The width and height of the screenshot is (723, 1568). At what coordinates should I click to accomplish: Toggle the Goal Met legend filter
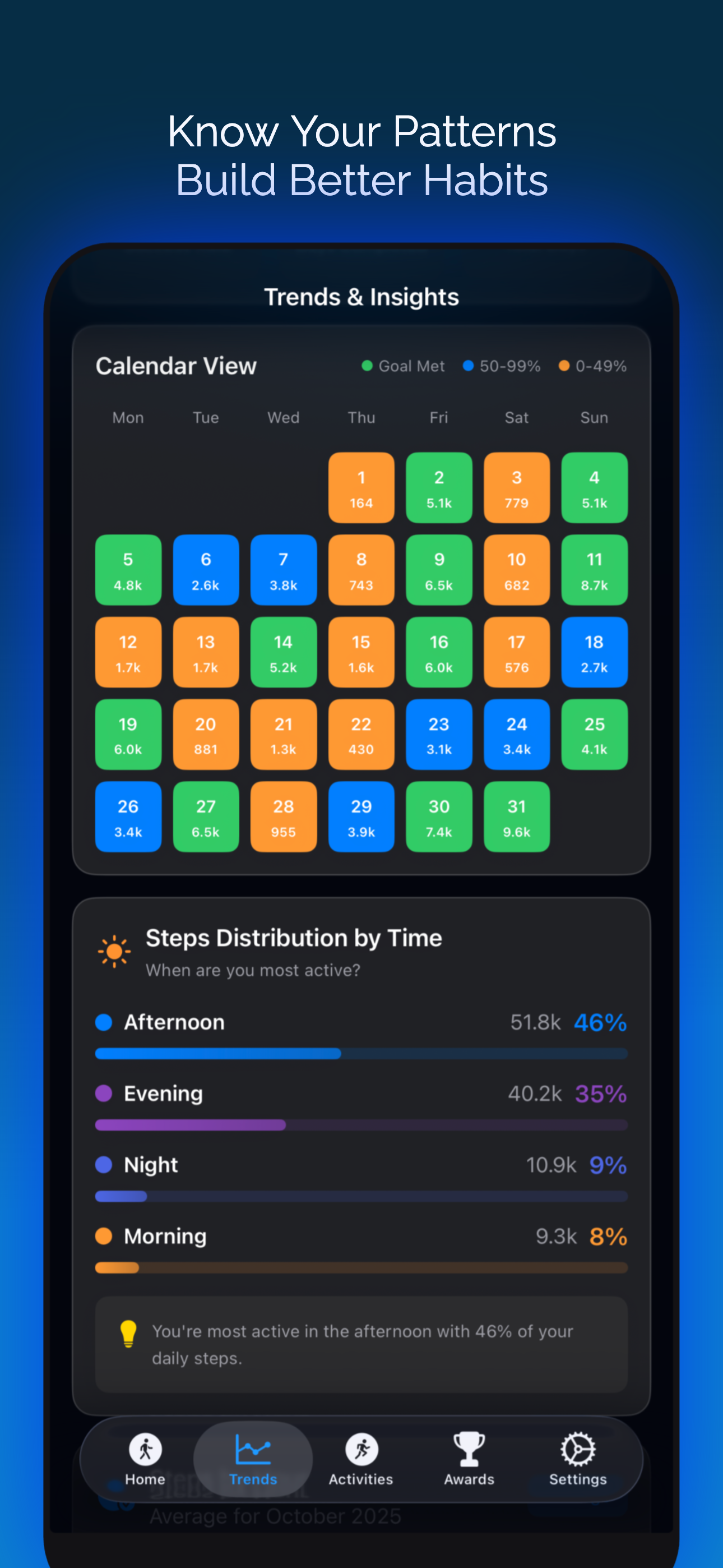coord(403,366)
